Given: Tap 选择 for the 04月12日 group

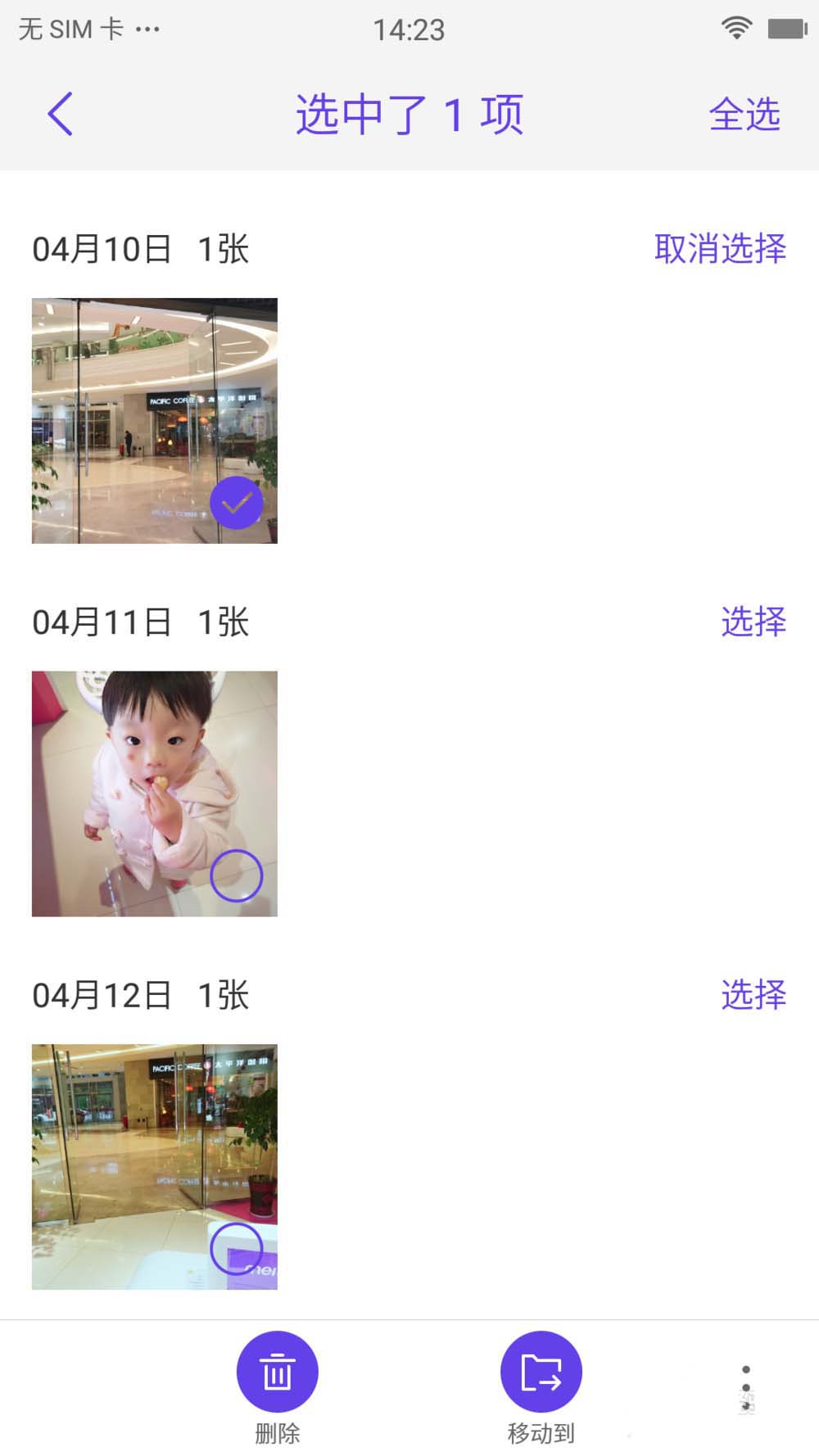Looking at the screenshot, I should [x=753, y=995].
